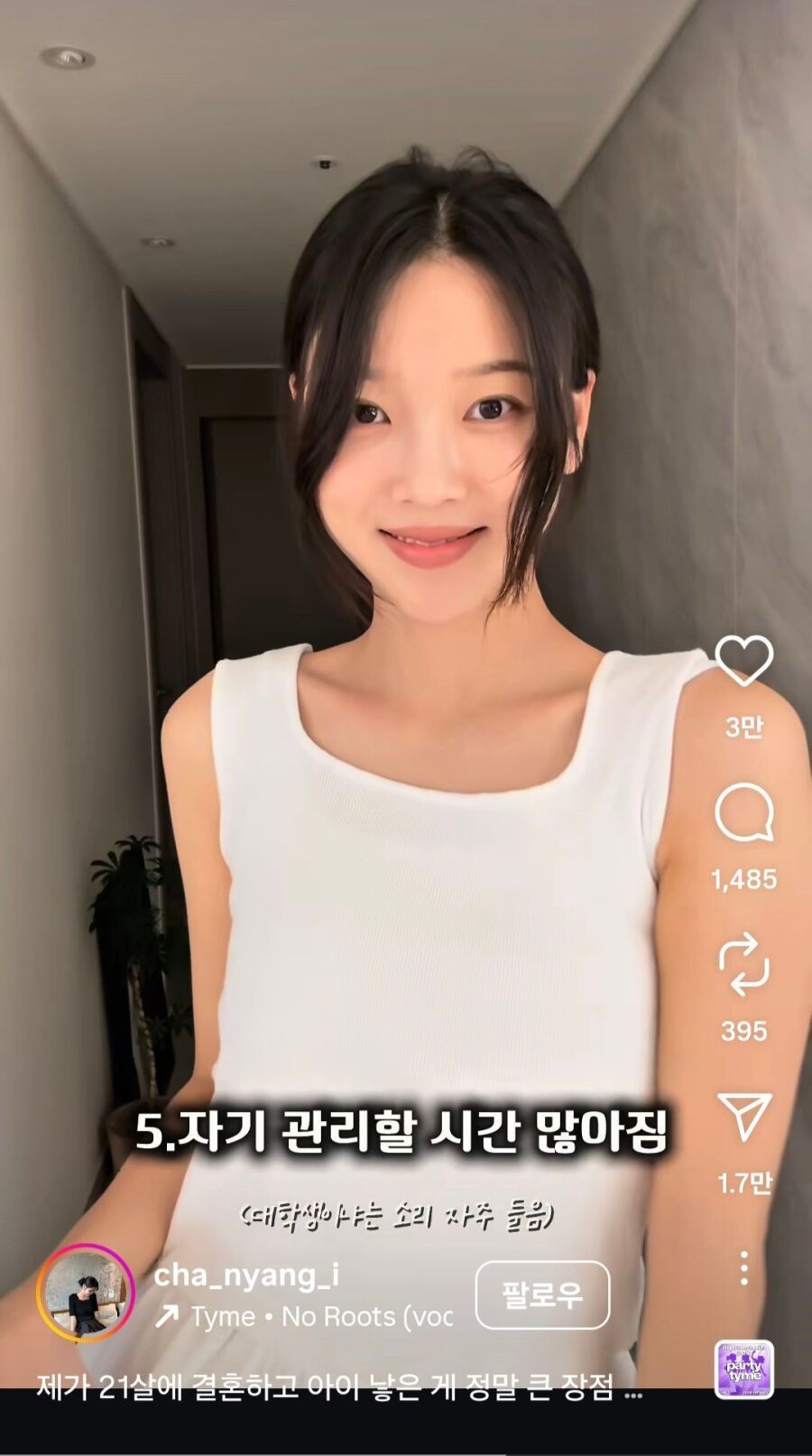
Task: Open the Tyme No Roots audio track
Action: click(307, 1317)
